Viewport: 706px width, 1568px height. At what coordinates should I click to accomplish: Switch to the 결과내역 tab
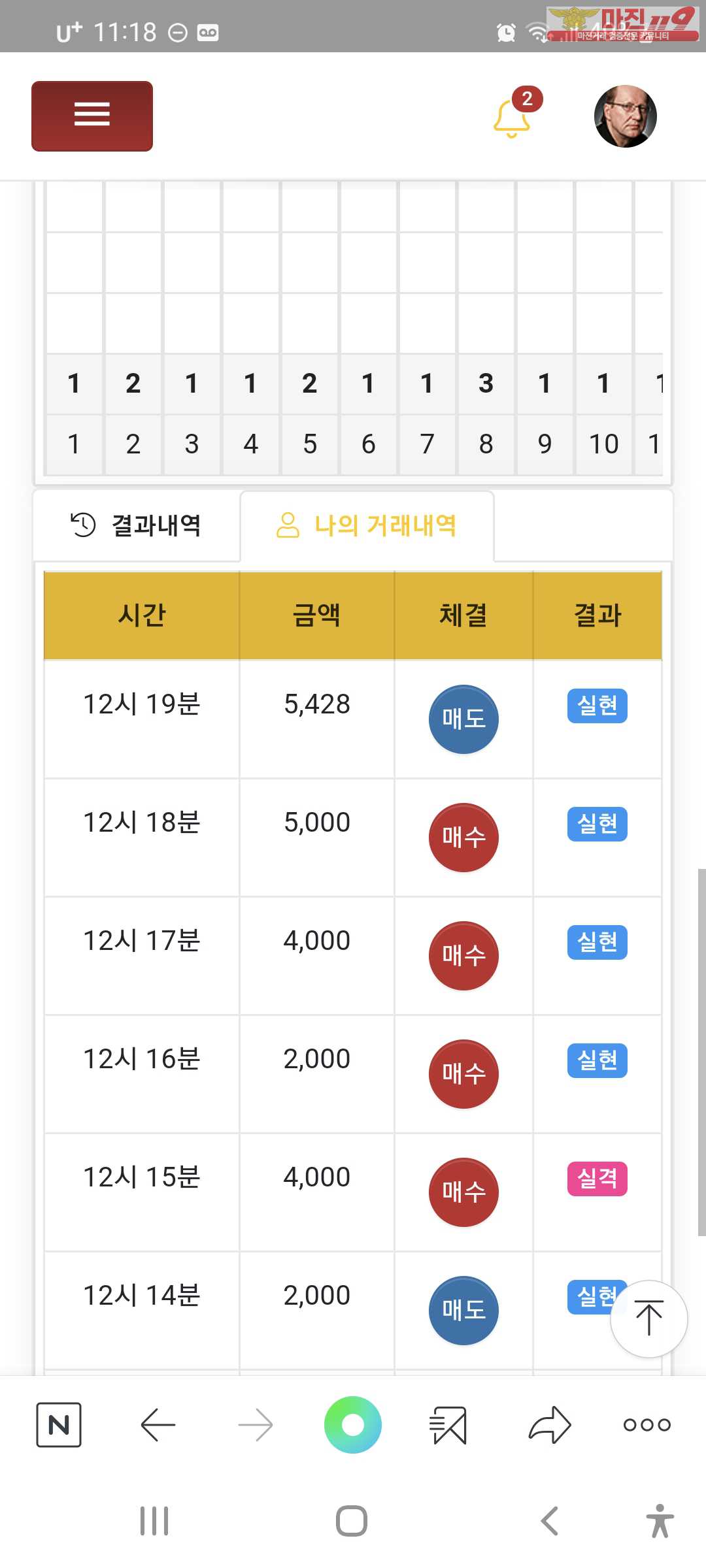136,525
